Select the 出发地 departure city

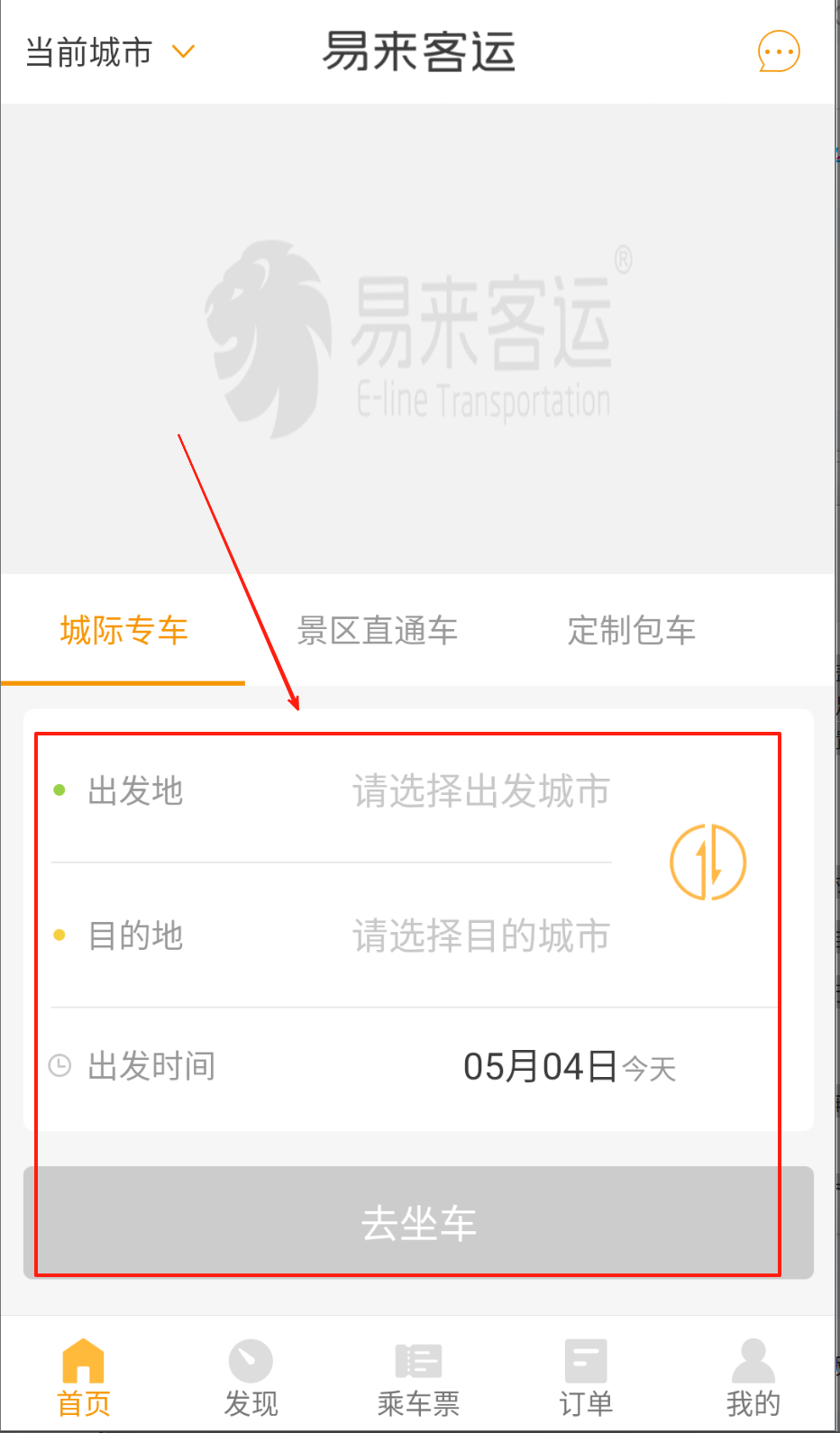480,791
